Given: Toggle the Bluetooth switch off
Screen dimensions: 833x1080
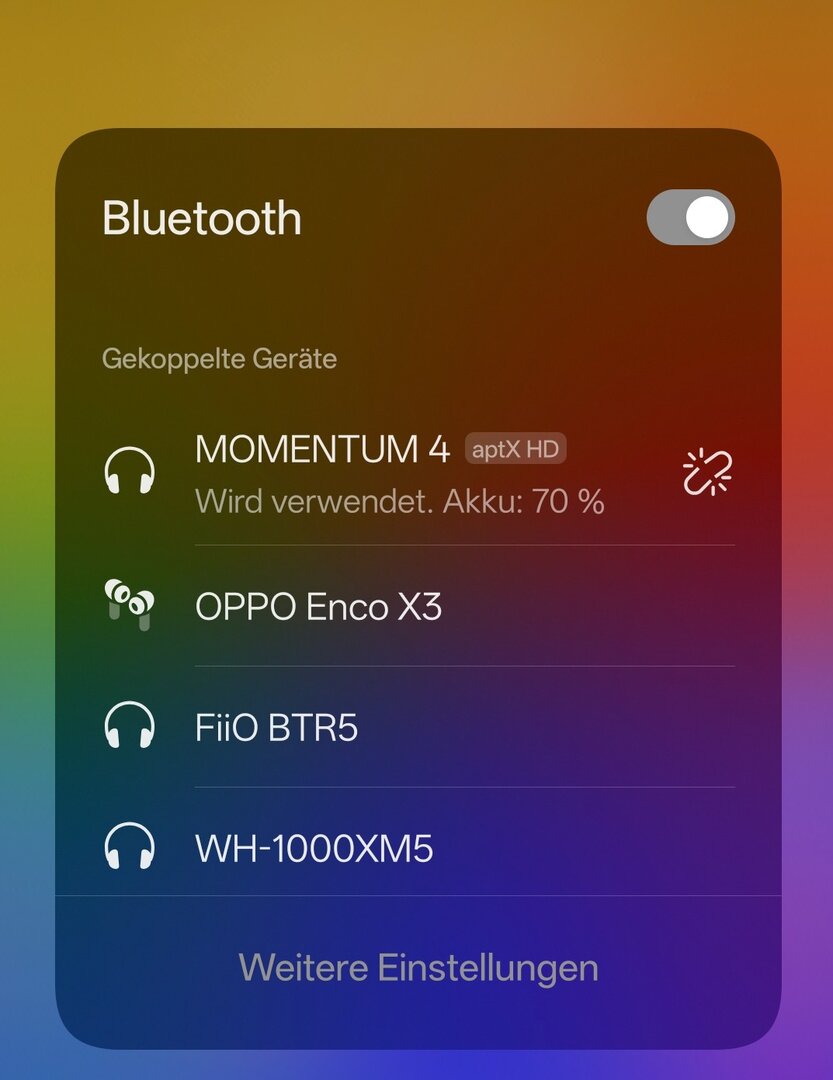Looking at the screenshot, I should (690, 217).
